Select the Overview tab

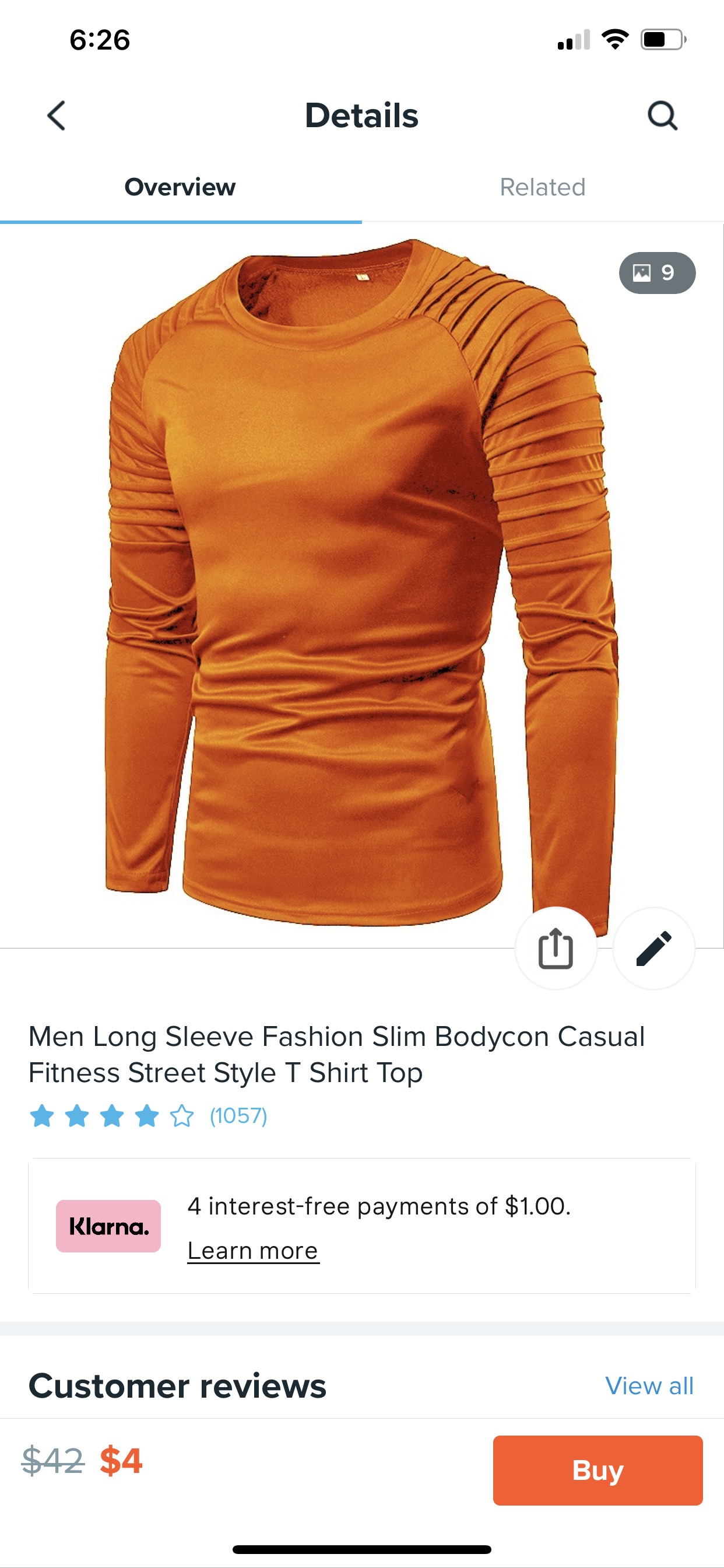point(180,187)
